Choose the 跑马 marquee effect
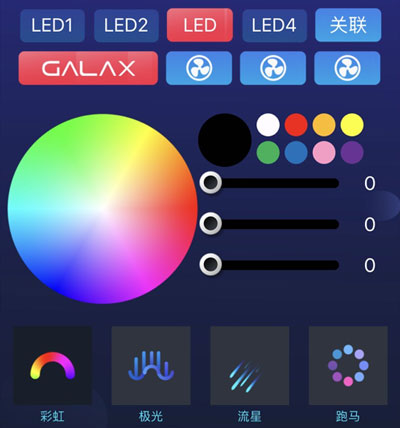Screen dimensions: 400x428 coord(348,366)
